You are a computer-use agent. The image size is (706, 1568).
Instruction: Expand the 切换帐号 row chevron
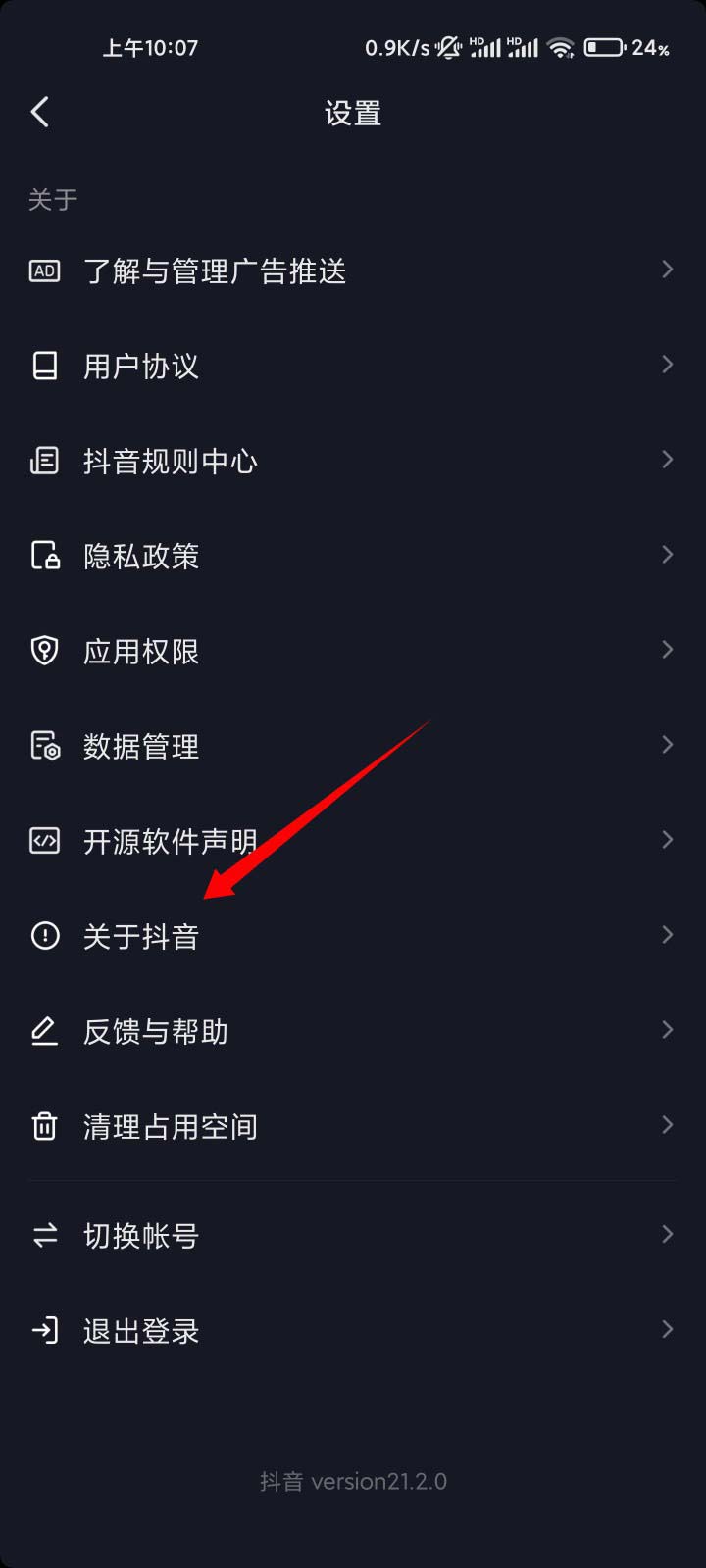pos(666,1234)
